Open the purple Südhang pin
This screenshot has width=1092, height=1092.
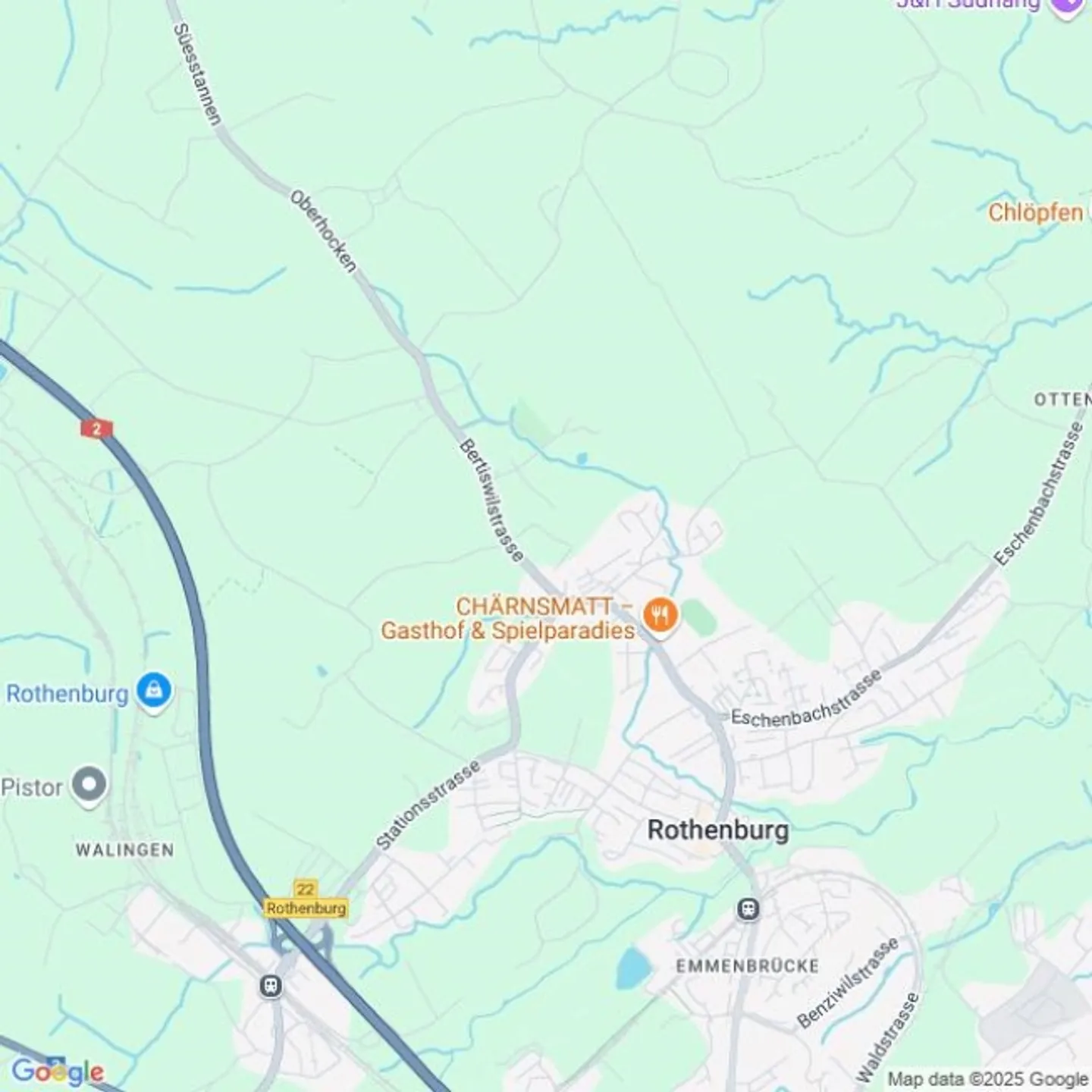click(1065, 5)
